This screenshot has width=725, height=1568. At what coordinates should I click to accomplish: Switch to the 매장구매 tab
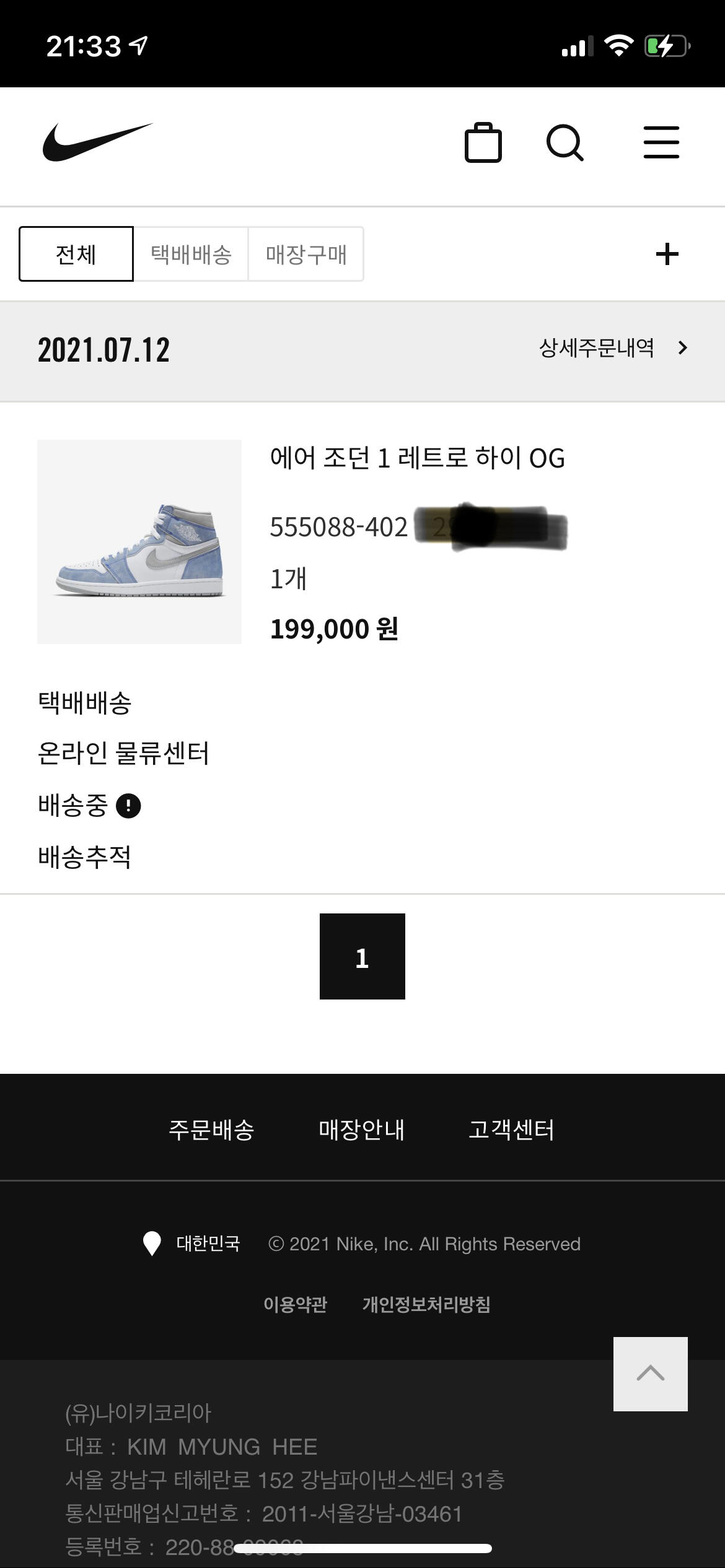pyautogui.click(x=306, y=254)
